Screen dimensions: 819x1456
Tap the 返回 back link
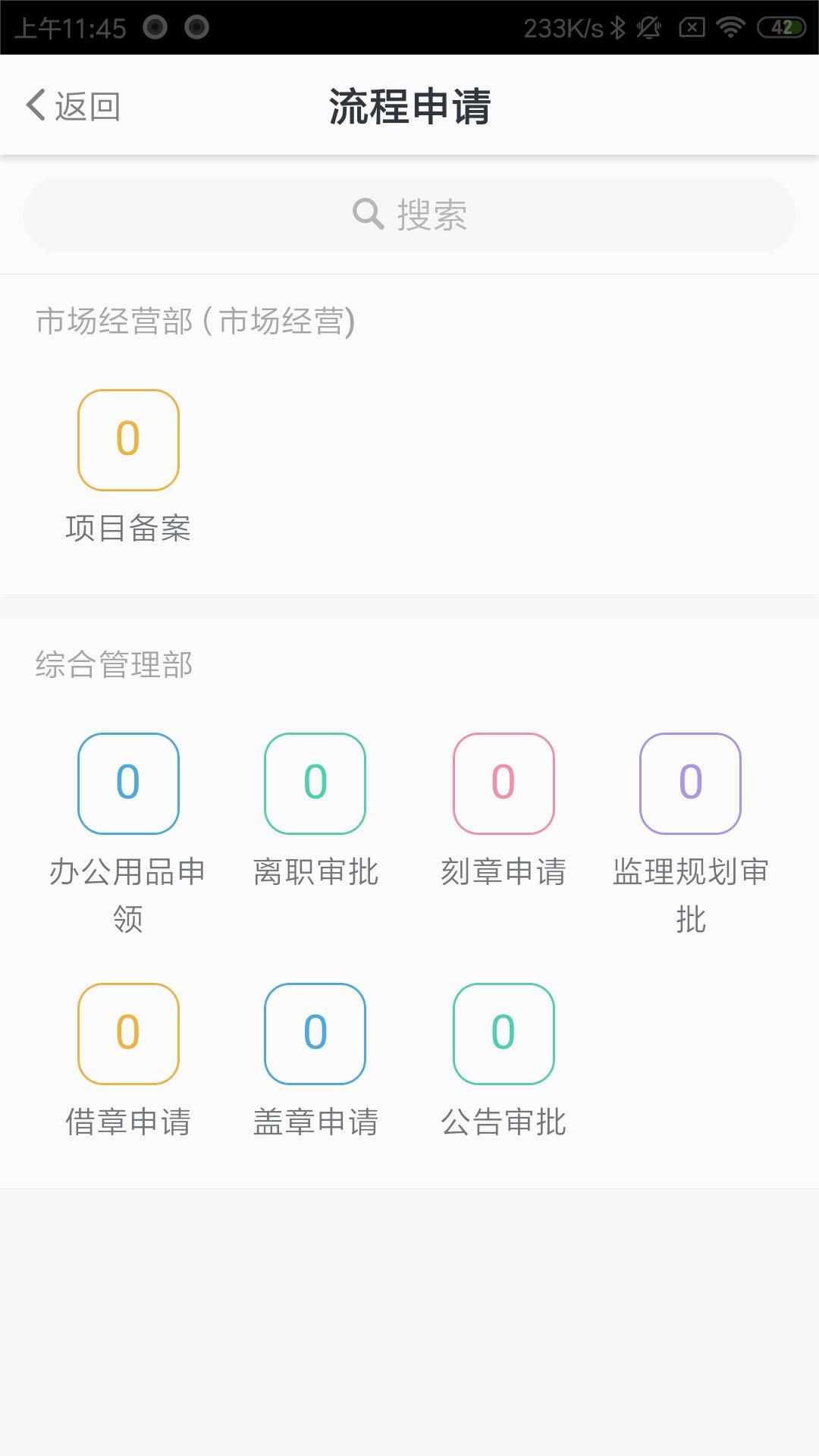85,105
